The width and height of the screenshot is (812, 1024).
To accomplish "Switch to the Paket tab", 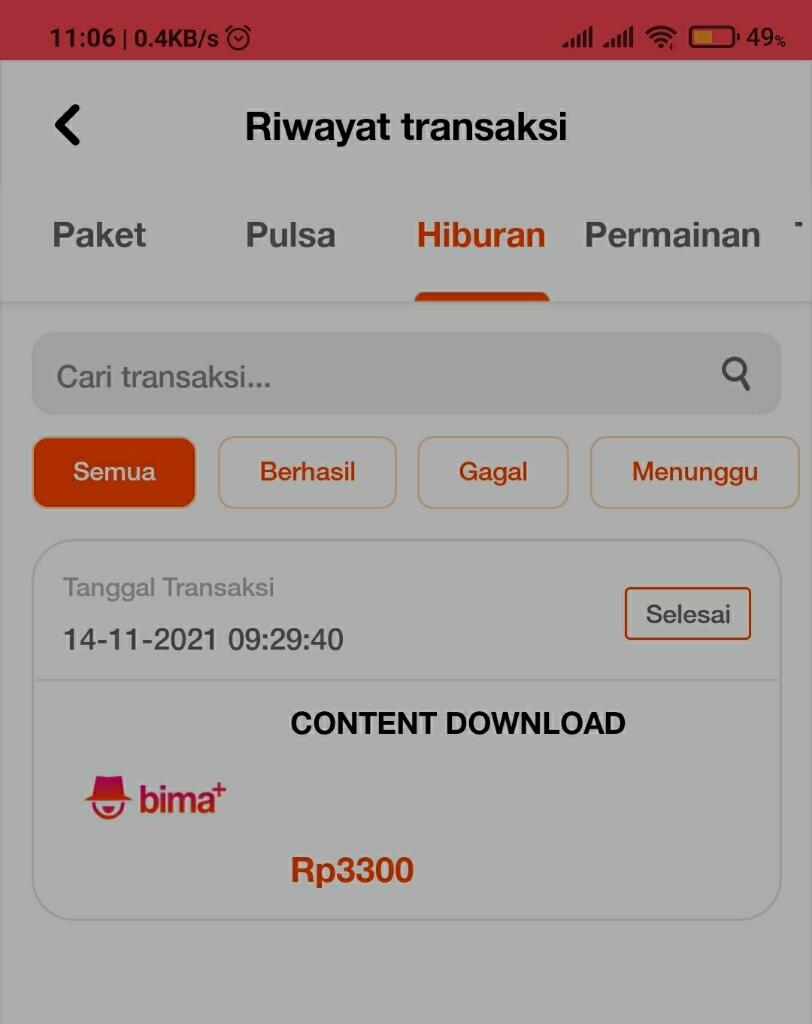I will point(98,235).
